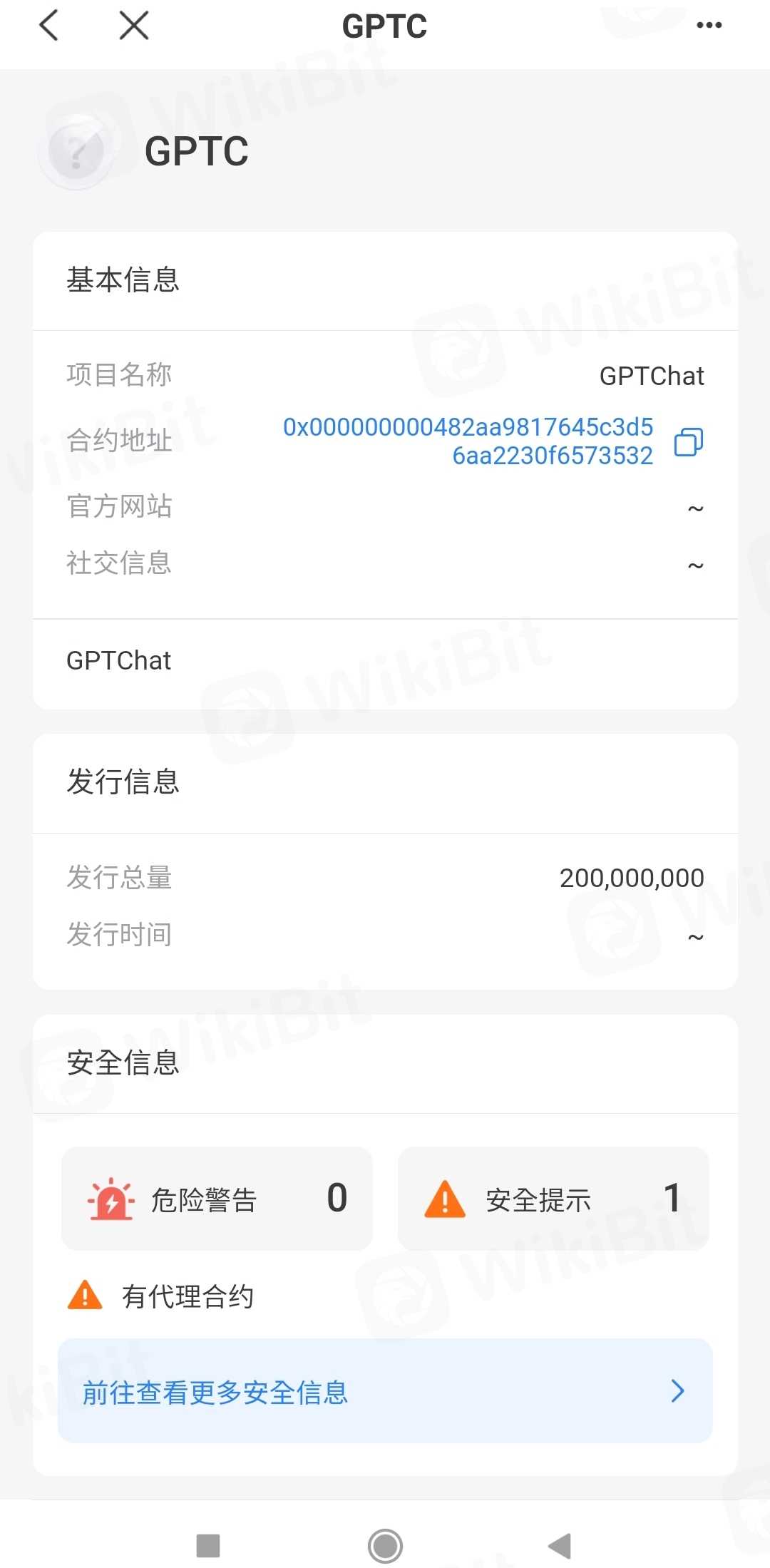Tap the system home button

click(x=385, y=1546)
